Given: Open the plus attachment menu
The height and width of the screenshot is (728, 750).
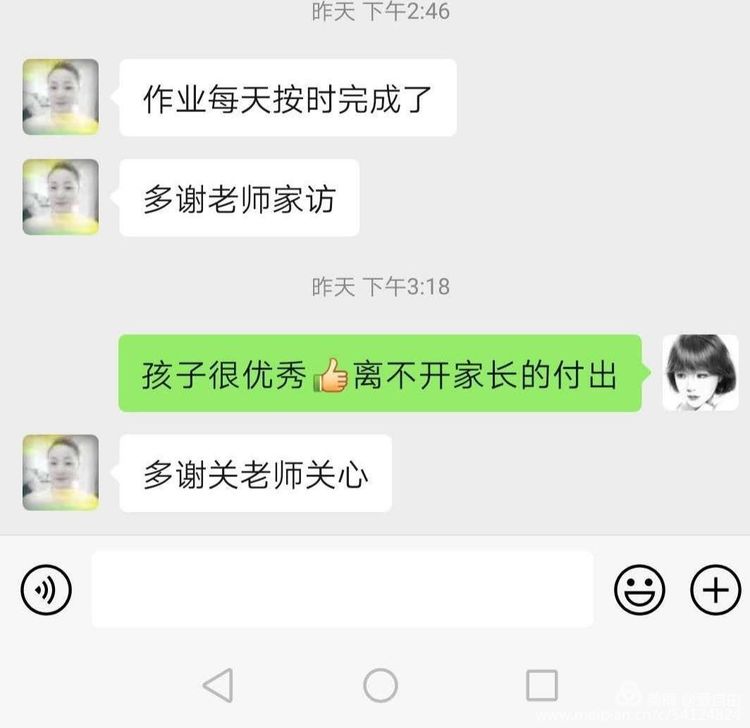Looking at the screenshot, I should click(x=715, y=590).
